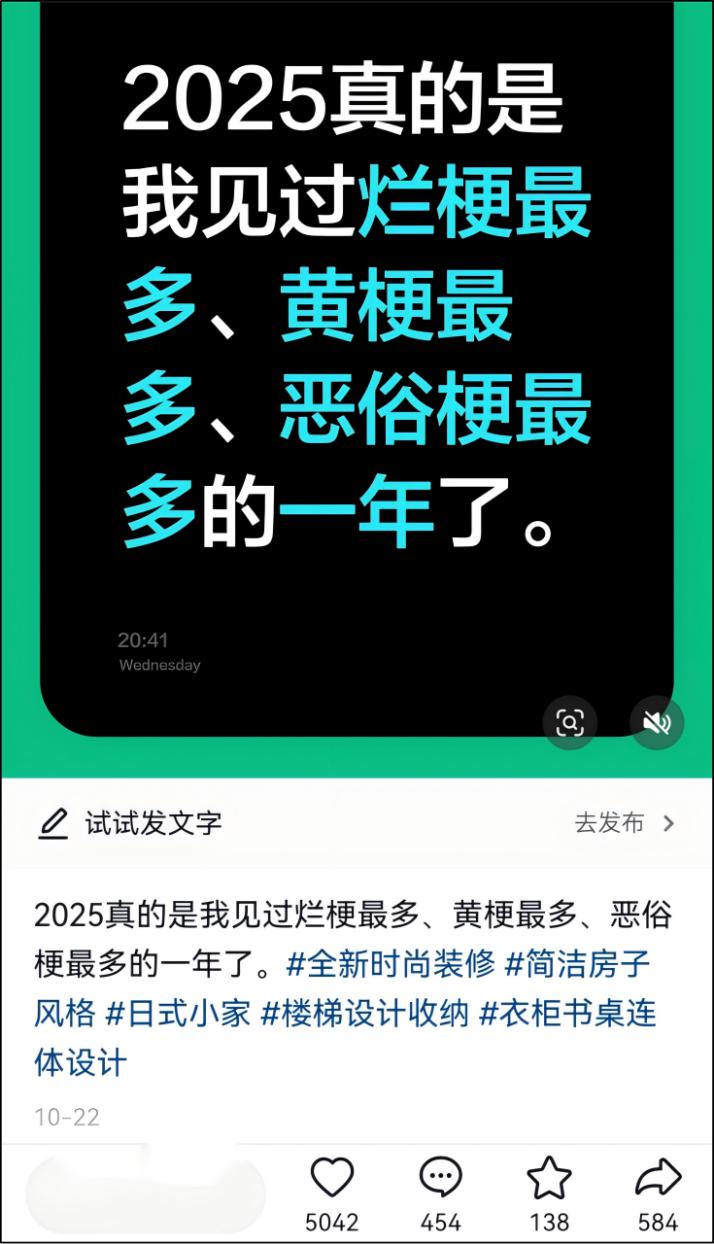
Task: Open the comments with 454 replies
Action: (x=440, y=1180)
